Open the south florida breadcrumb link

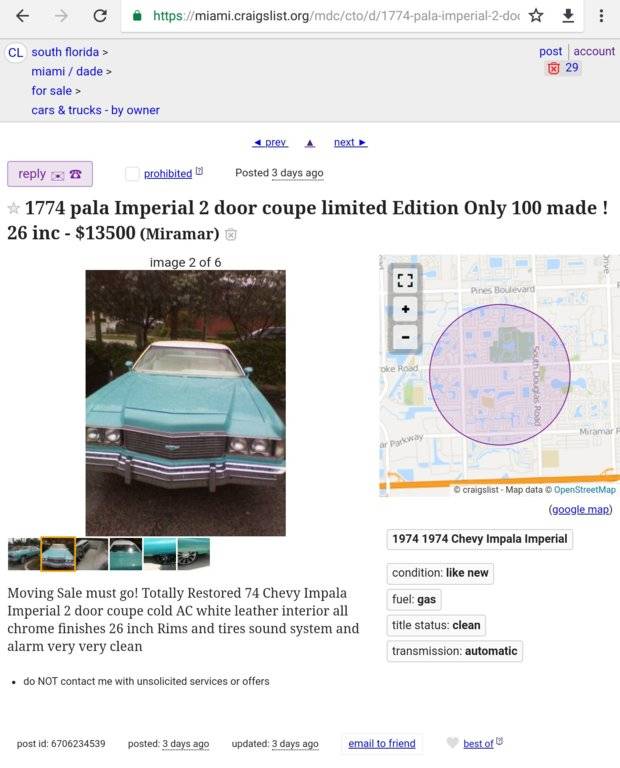(65, 51)
